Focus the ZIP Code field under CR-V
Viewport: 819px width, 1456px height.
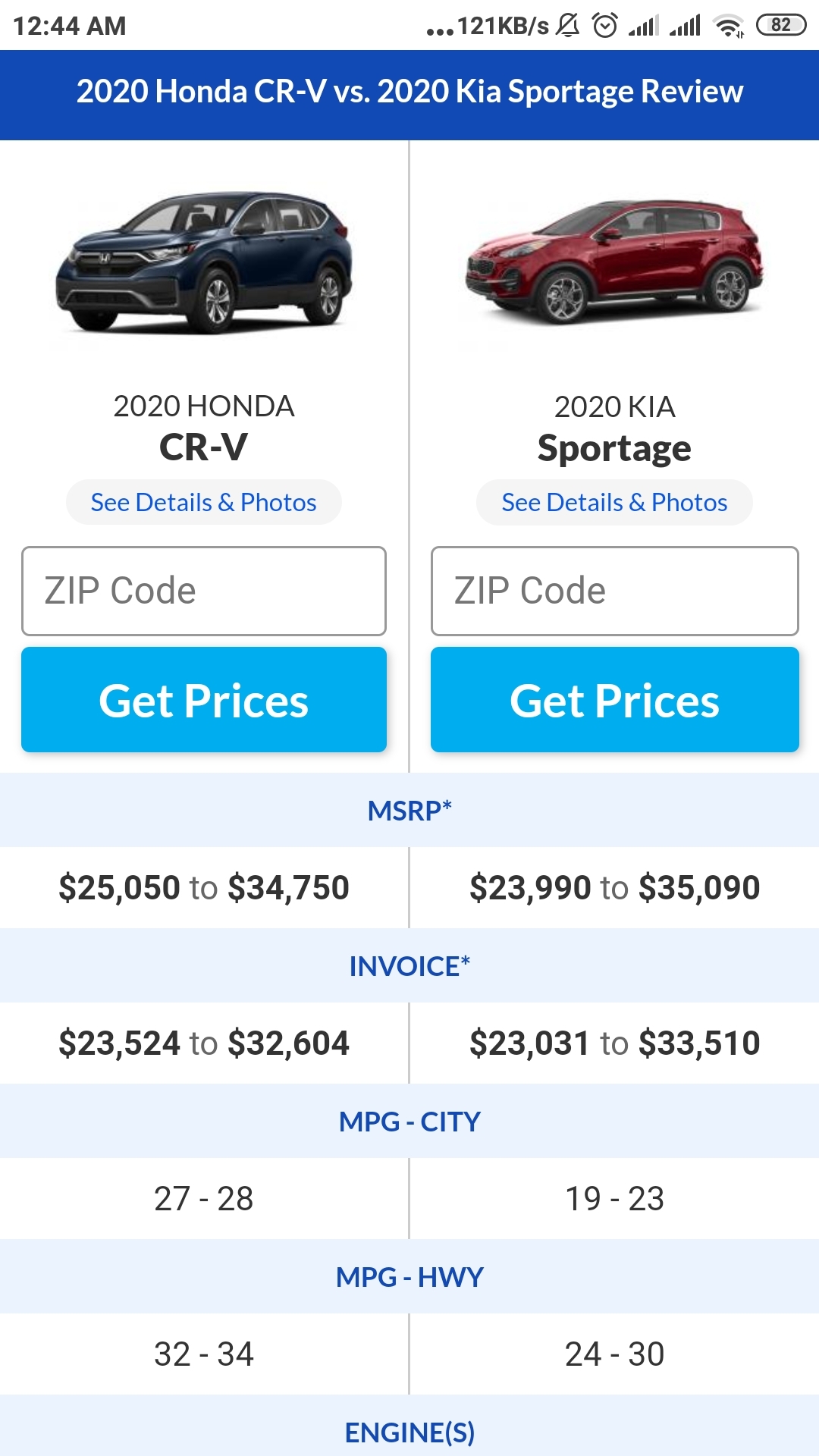(x=204, y=591)
